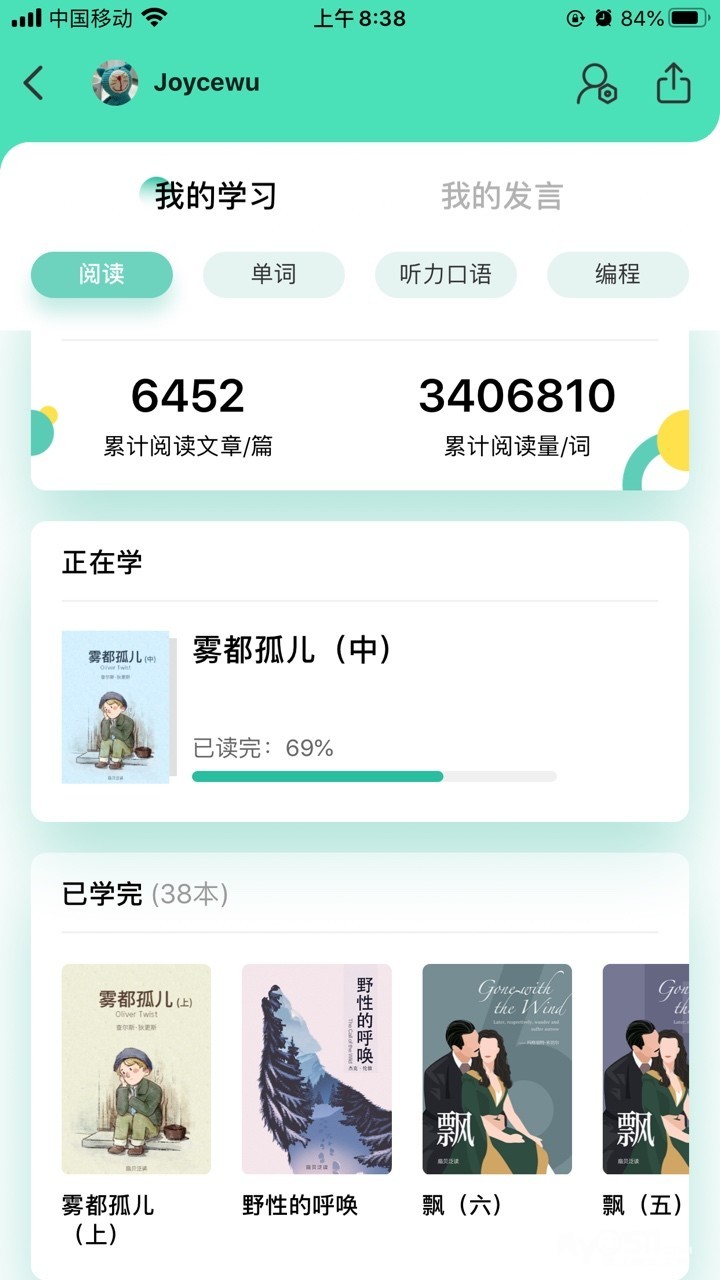
Task: Open the user settings icon
Action: (597, 84)
